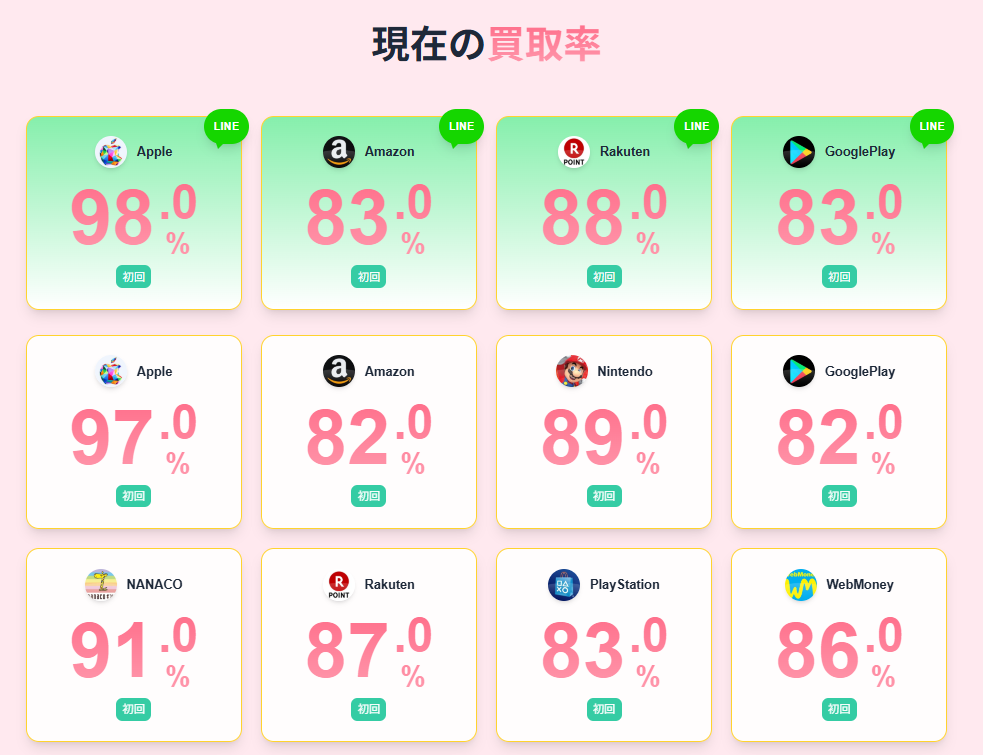The width and height of the screenshot is (983, 755).
Task: View the GooglePlay 82.0% rate card
Action: [x=838, y=432]
